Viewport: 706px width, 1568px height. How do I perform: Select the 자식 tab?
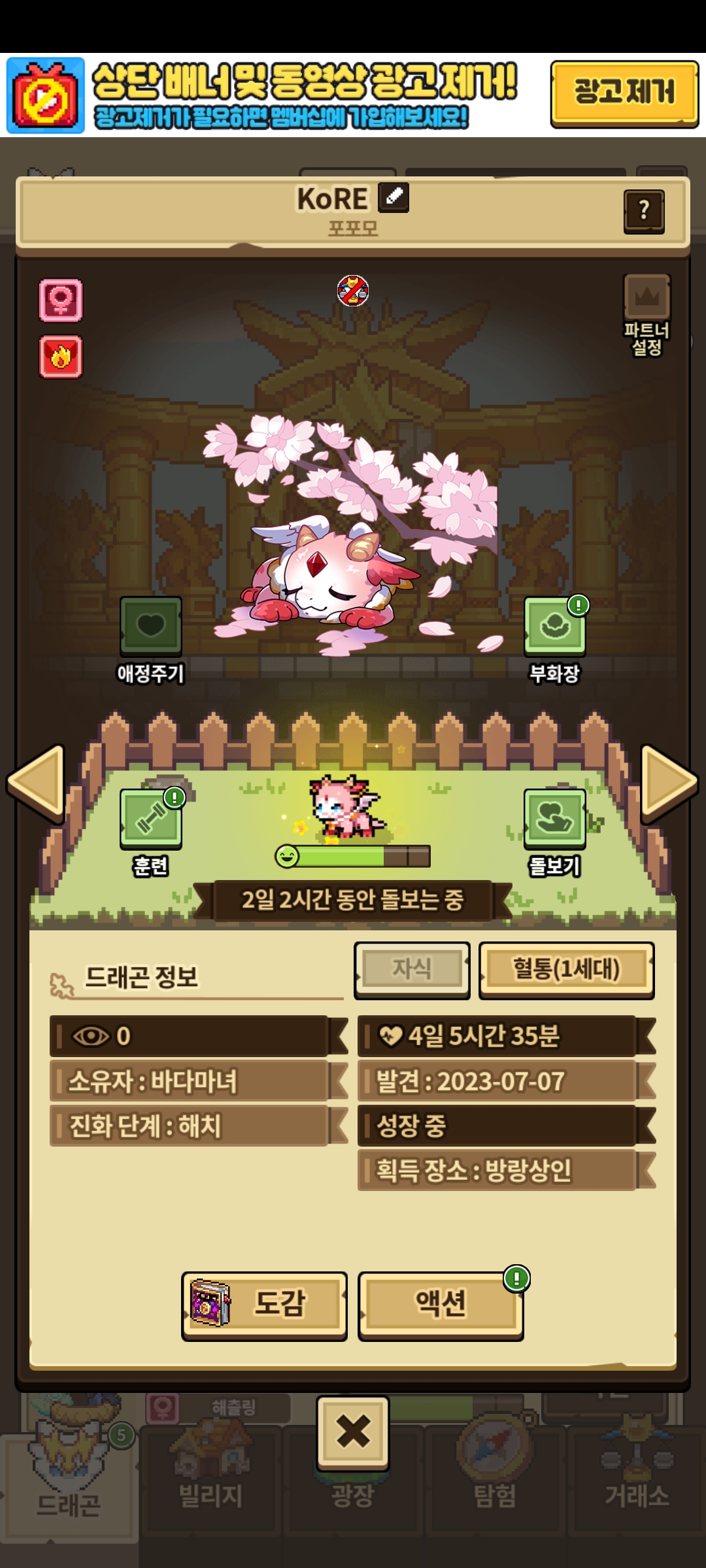pos(412,970)
